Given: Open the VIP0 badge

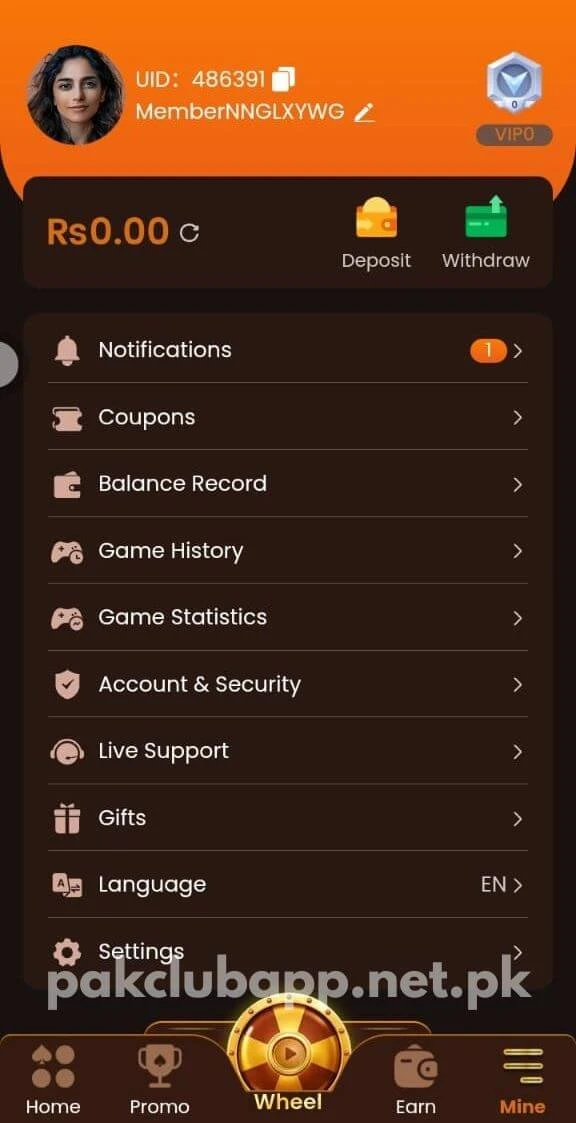Looking at the screenshot, I should pyautogui.click(x=514, y=99).
